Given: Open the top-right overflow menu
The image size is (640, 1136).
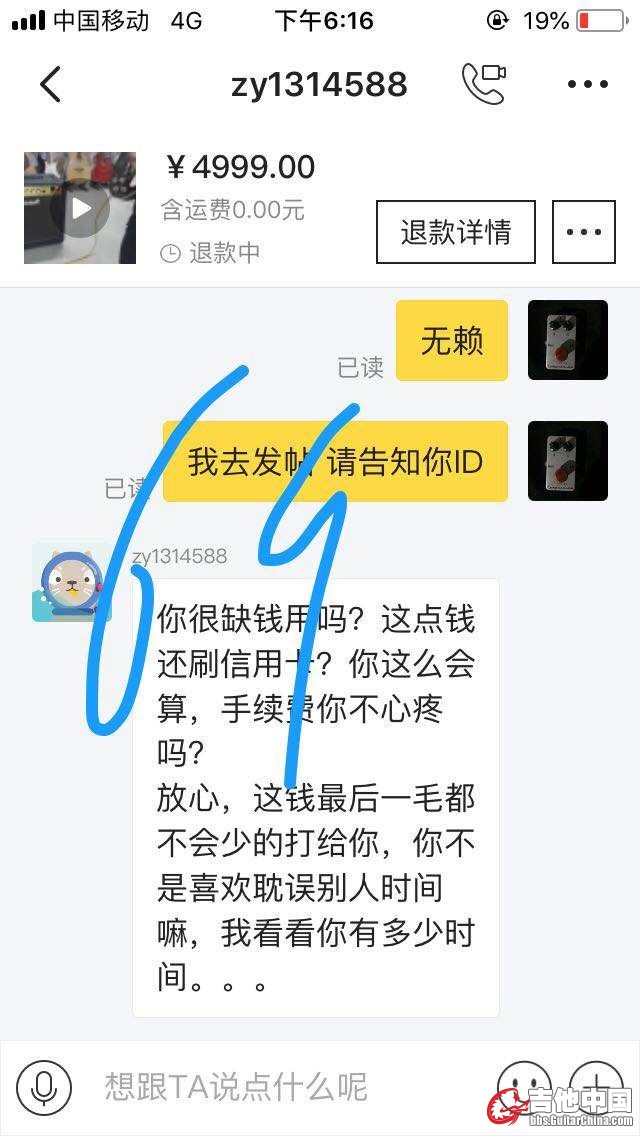Looking at the screenshot, I should click(x=587, y=84).
